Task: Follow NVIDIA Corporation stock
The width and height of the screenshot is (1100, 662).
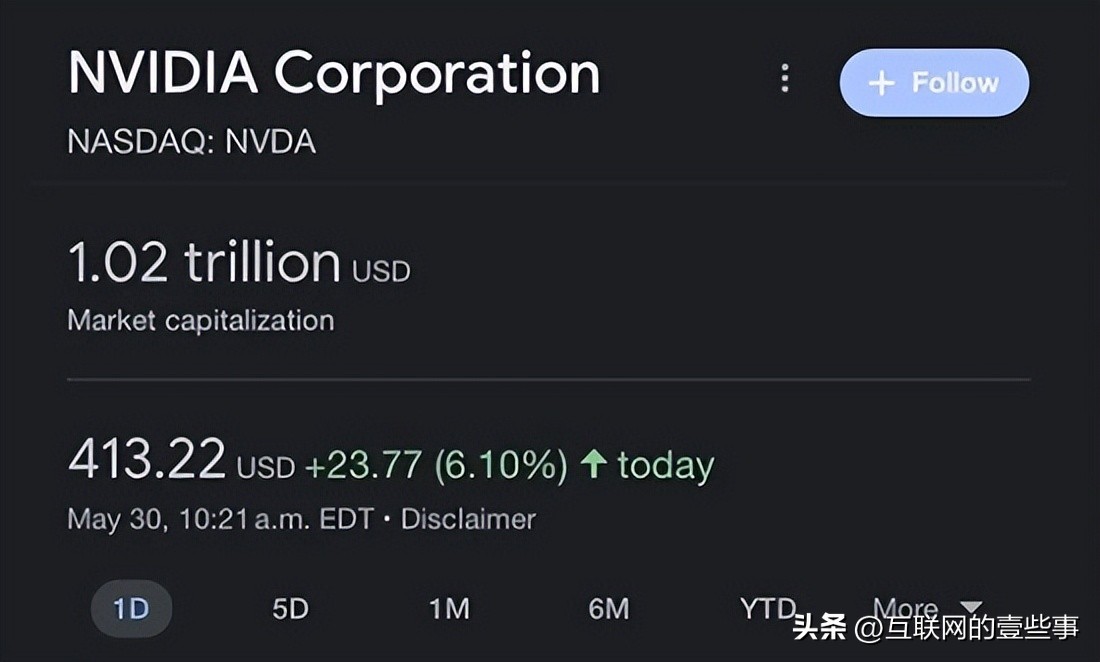Action: (934, 82)
